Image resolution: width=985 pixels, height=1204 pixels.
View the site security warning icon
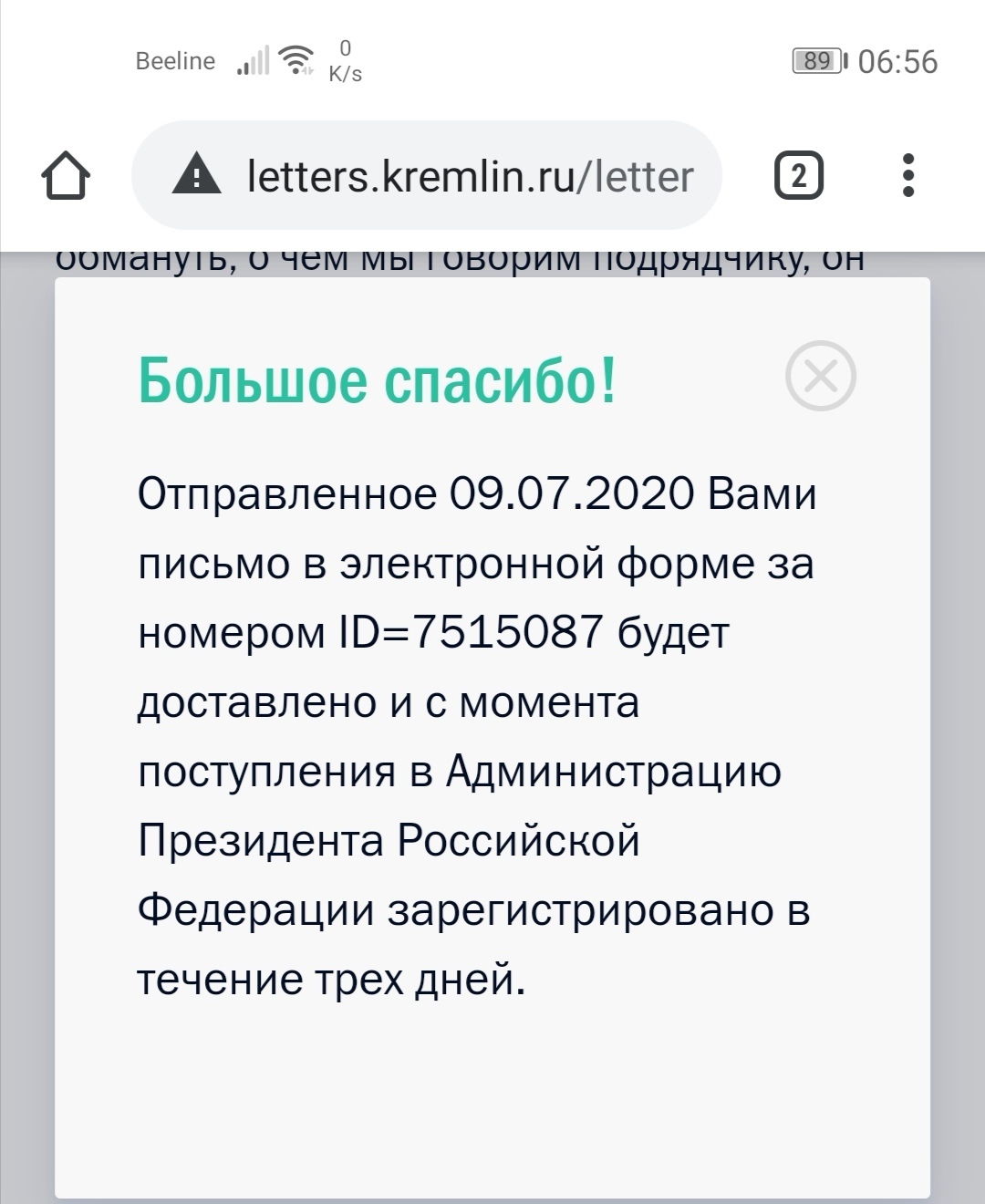coord(197,175)
